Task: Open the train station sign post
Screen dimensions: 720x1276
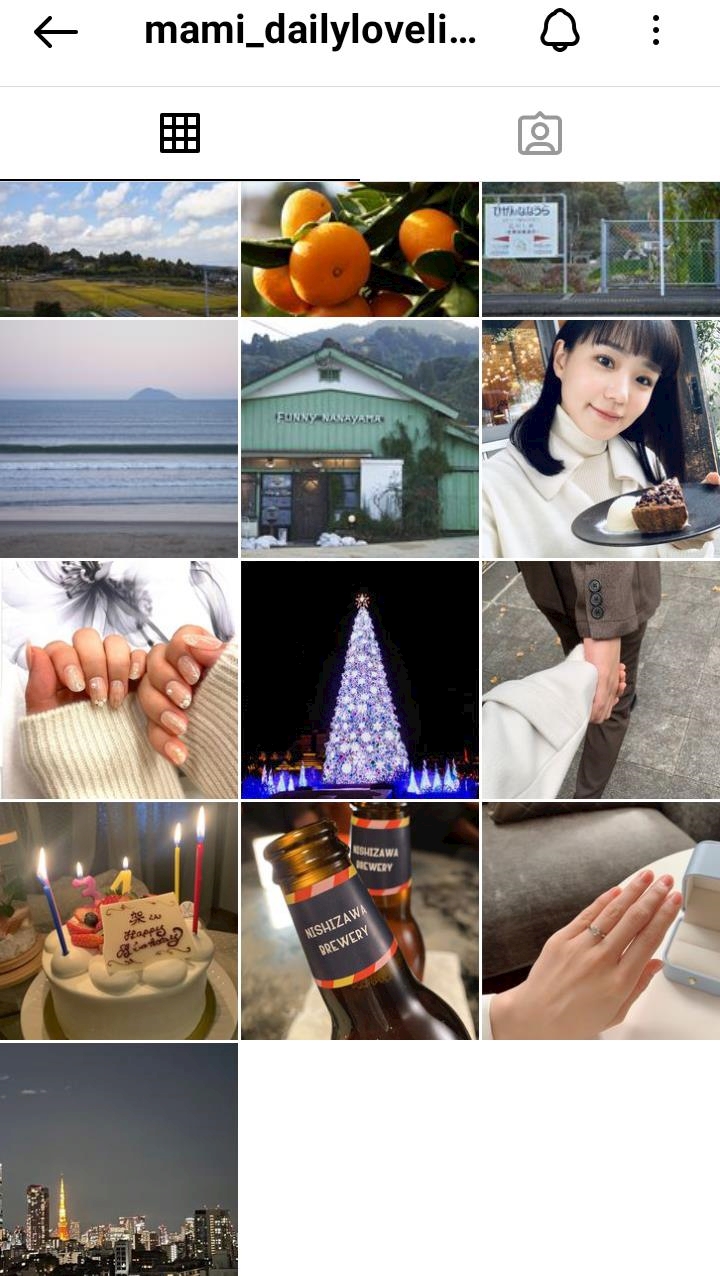Action: [x=601, y=249]
